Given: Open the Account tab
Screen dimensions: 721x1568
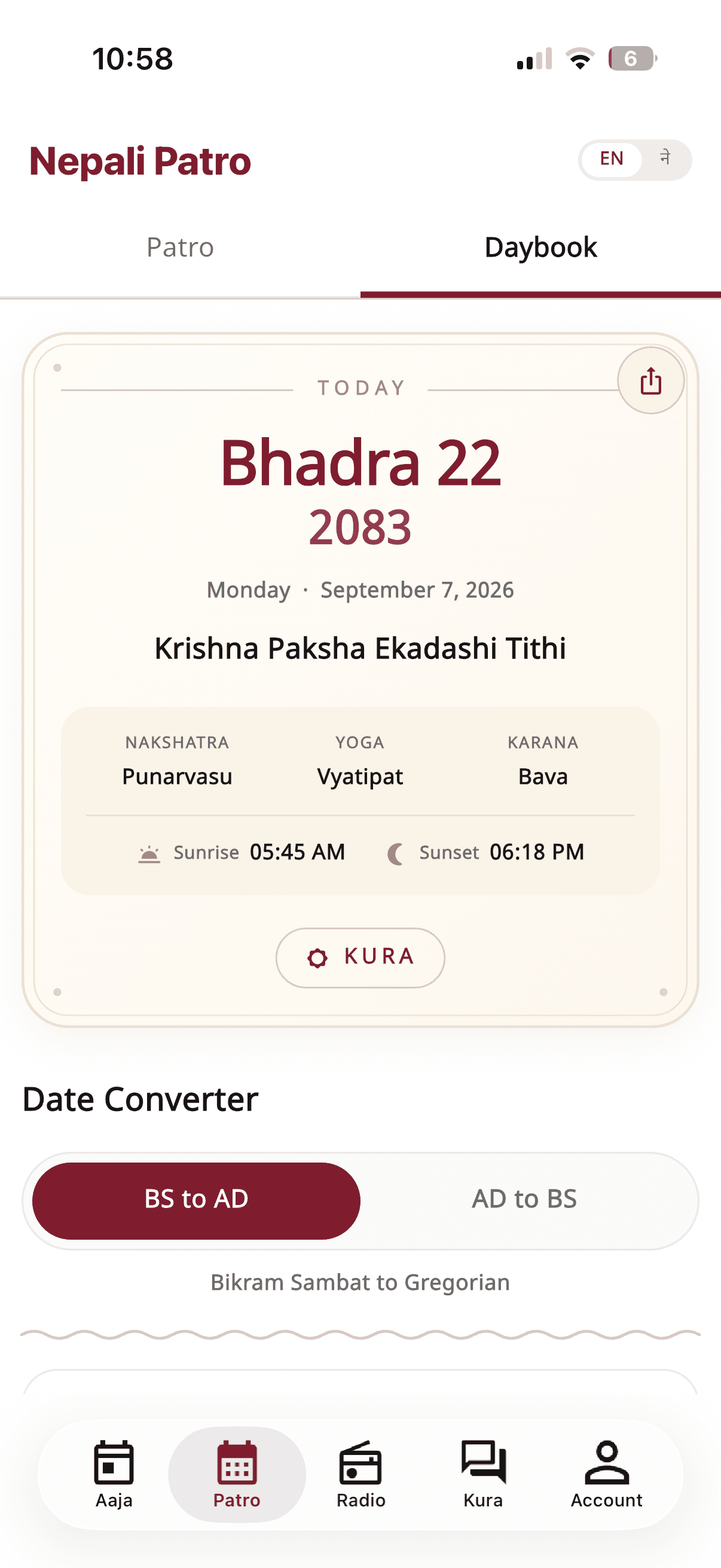Looking at the screenshot, I should 606,1474.
